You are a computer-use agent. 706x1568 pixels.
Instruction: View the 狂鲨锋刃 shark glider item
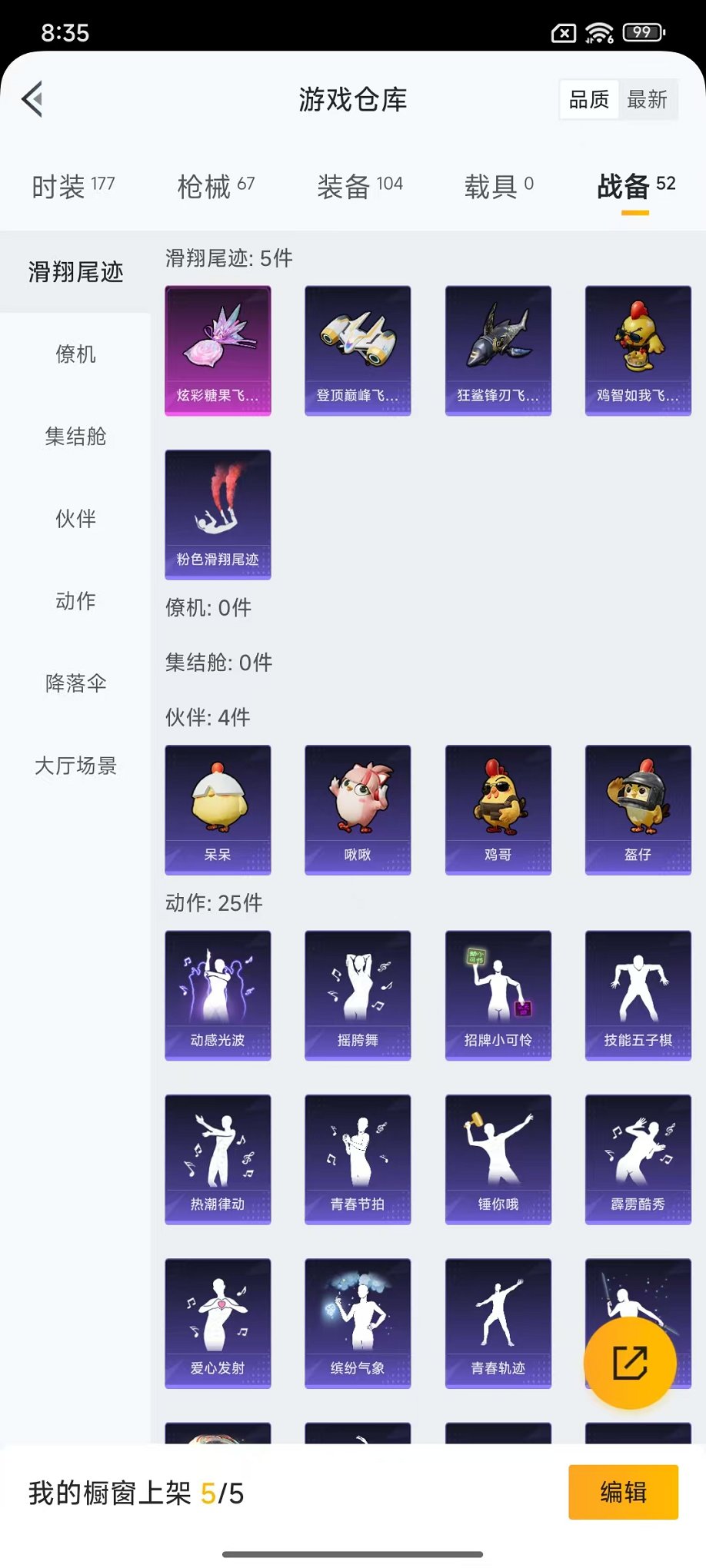pos(498,350)
